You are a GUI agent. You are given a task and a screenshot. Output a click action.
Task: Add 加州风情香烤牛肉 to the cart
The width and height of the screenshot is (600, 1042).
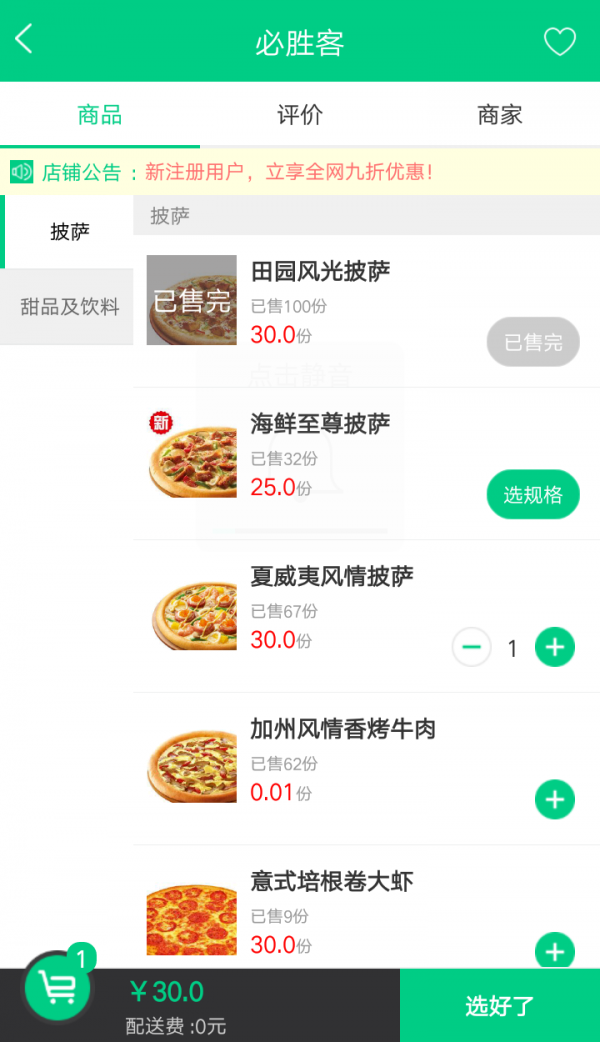pyautogui.click(x=555, y=800)
